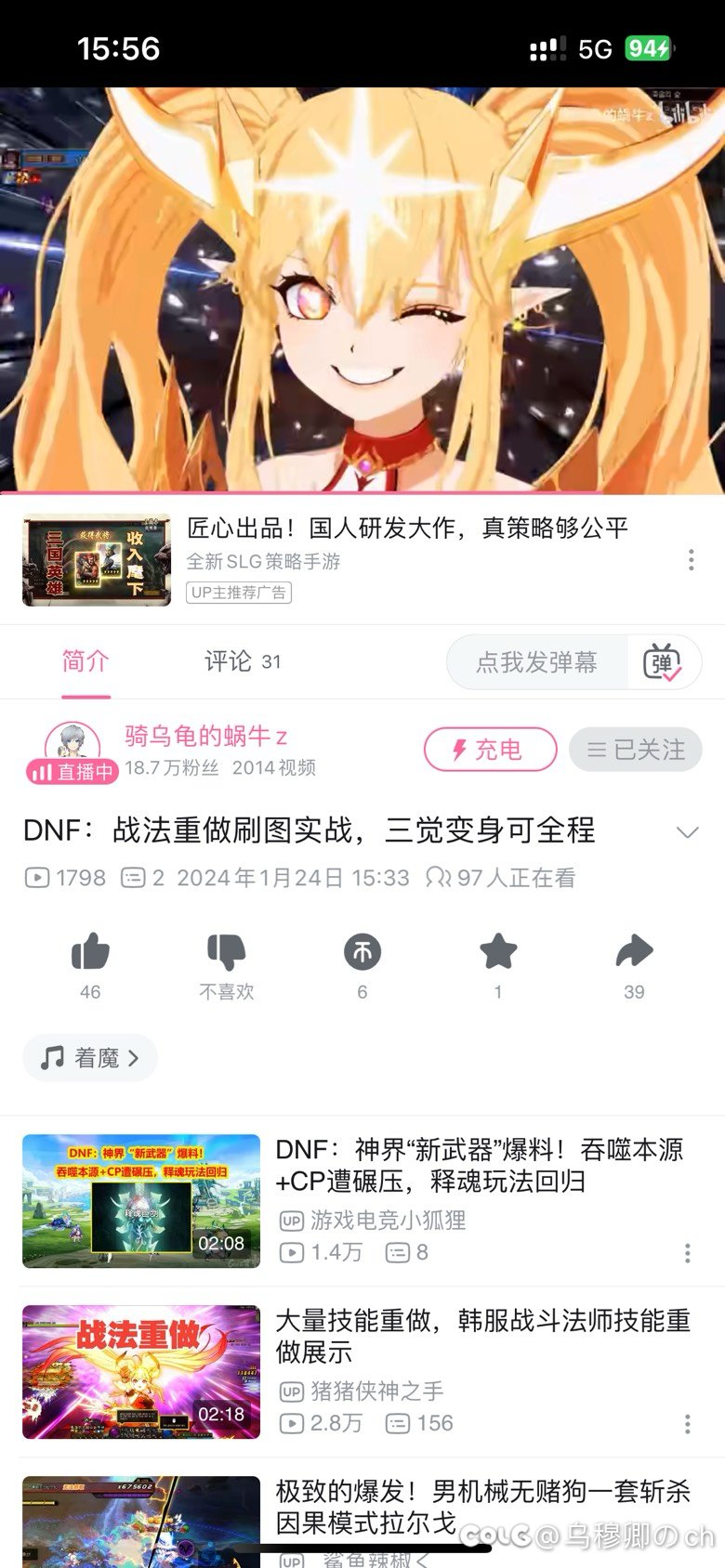725x1568 pixels.
Task: Open more options for 神界“新武器”爆料 video
Action: (688, 1253)
